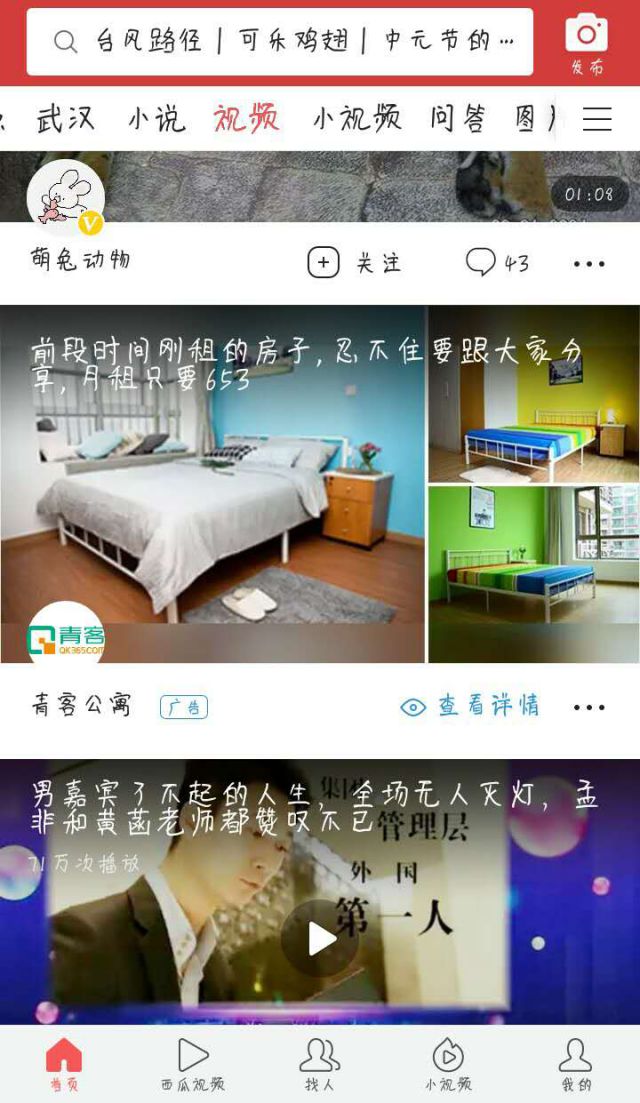
Task: Open the 青客公寓 rental ad
Action: 319,484
